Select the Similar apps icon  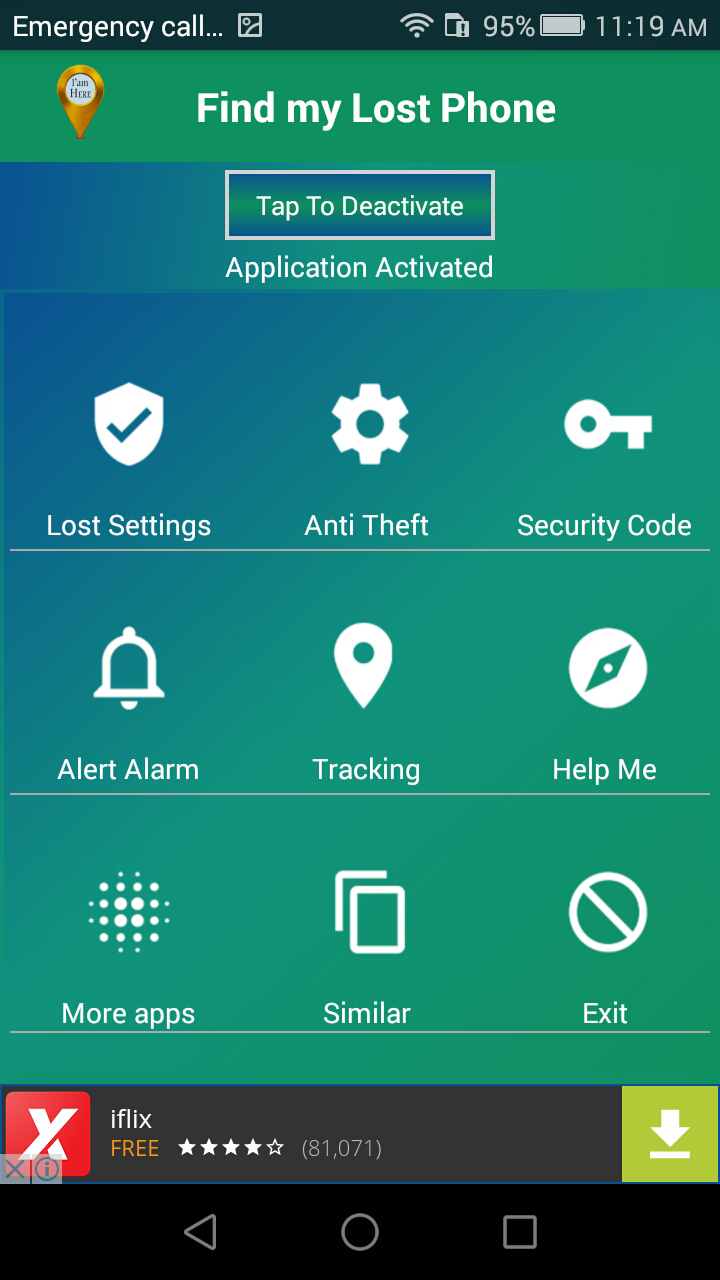point(366,912)
